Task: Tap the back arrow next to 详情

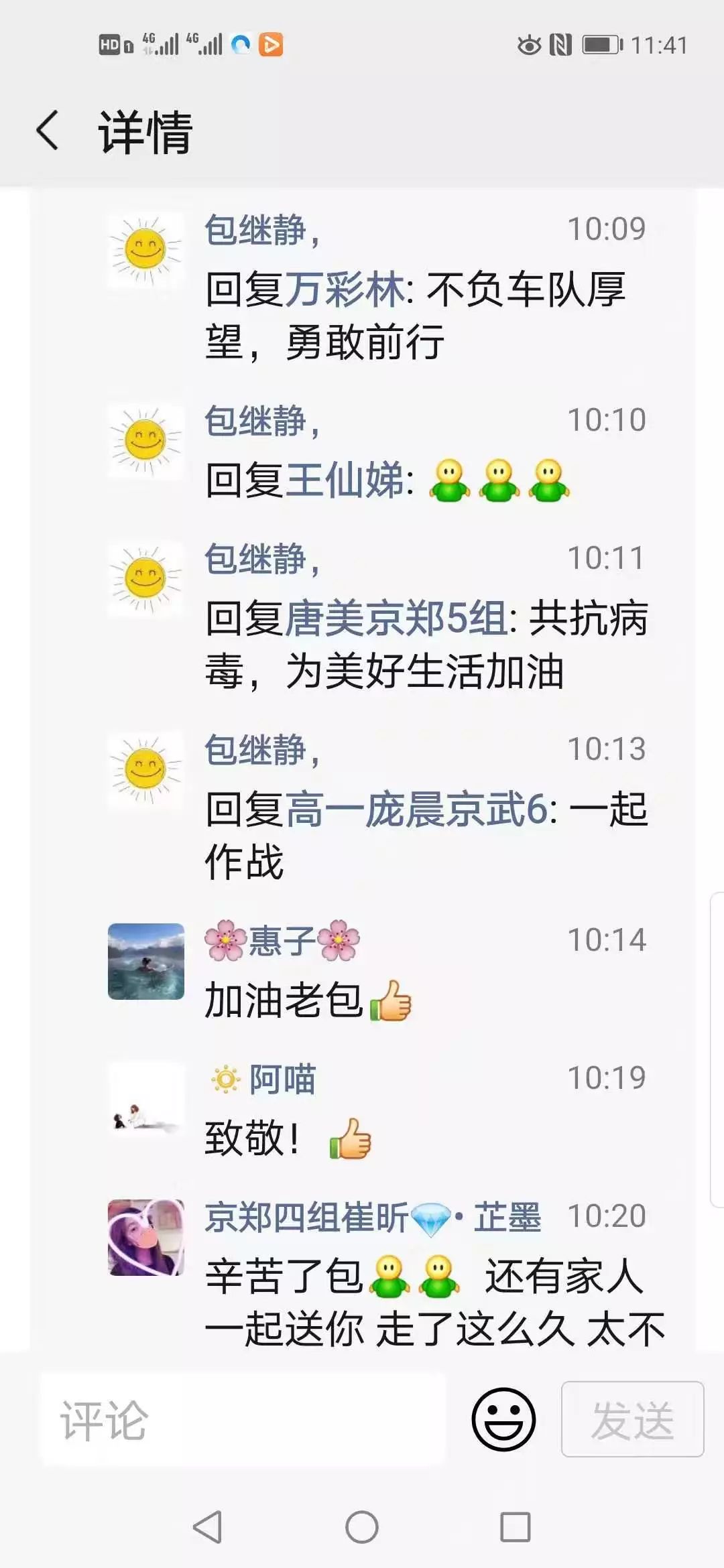Action: click(48, 131)
